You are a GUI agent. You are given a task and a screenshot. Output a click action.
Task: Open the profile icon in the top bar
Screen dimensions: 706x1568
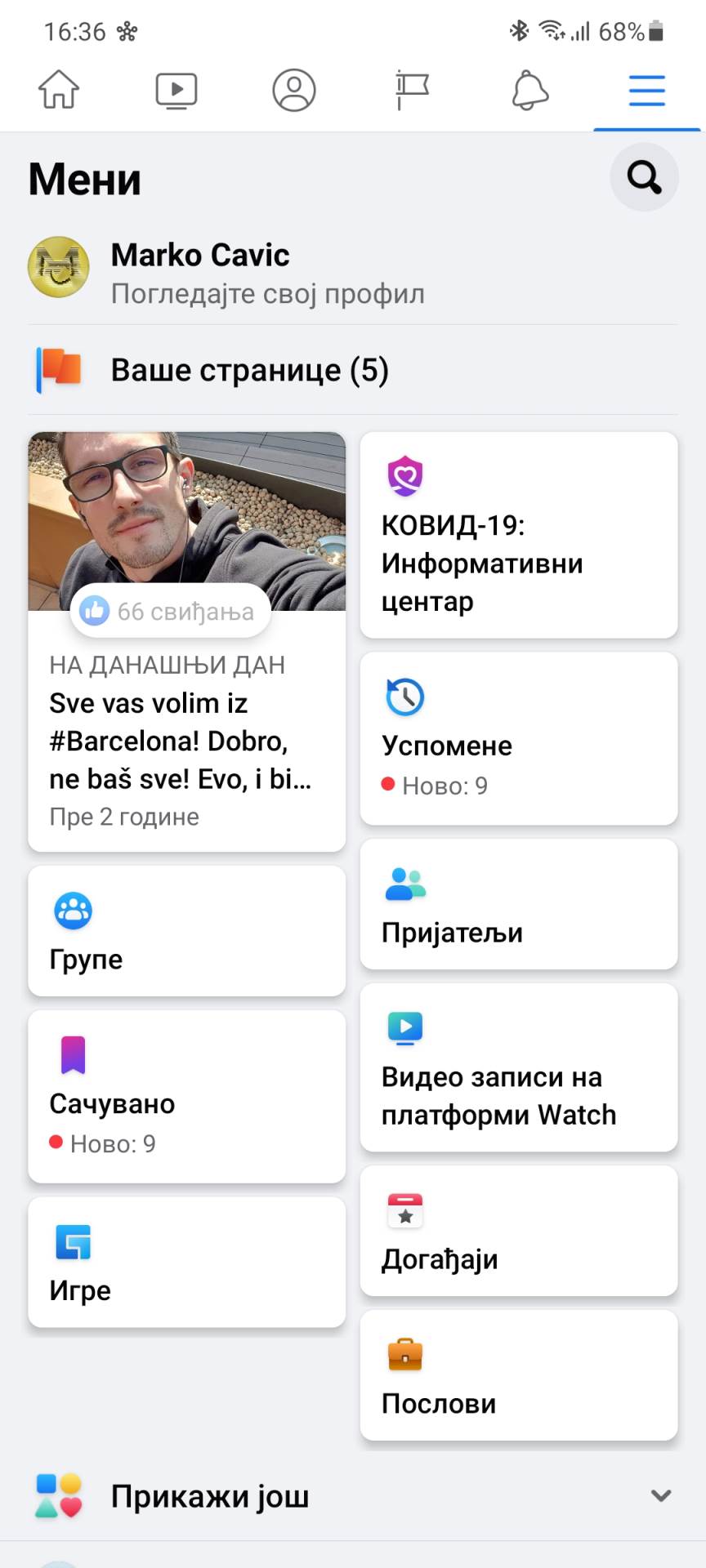pos(293,91)
